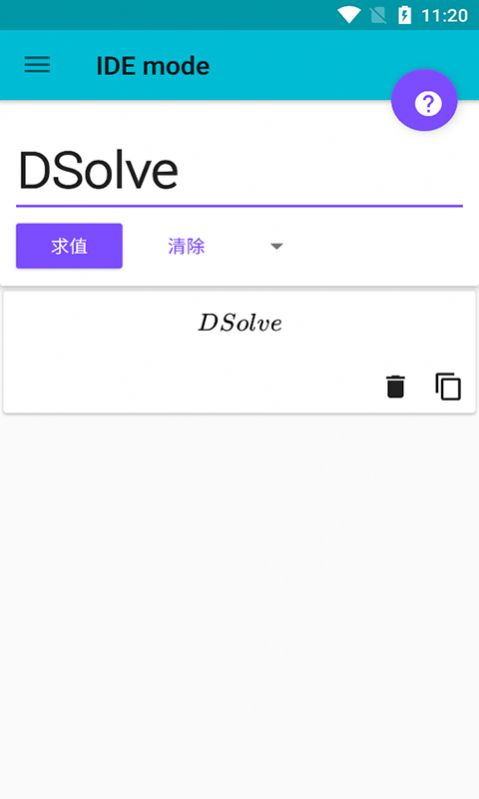Delete the DSolve result with trash icon

pyautogui.click(x=395, y=387)
